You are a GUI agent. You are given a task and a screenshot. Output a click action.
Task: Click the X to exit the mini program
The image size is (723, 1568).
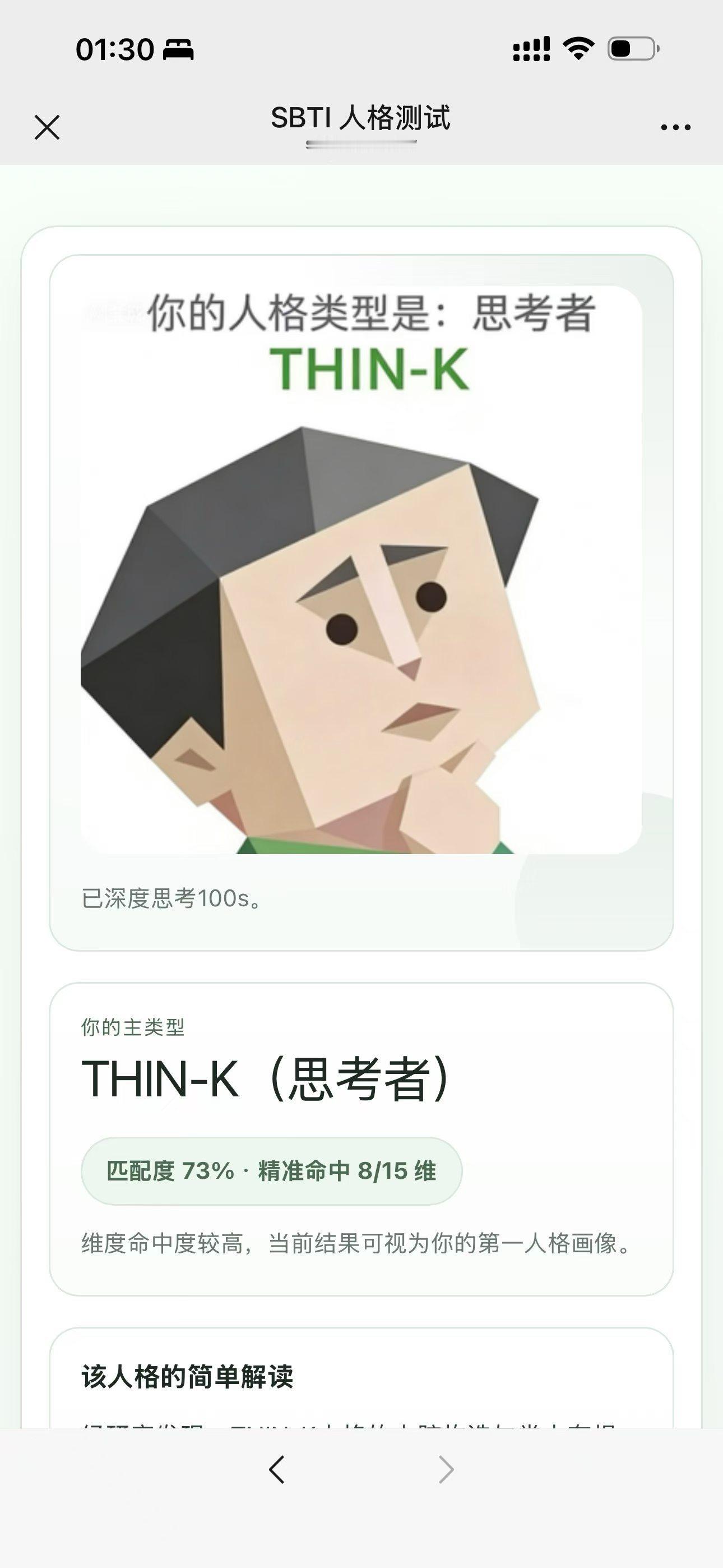pyautogui.click(x=48, y=127)
